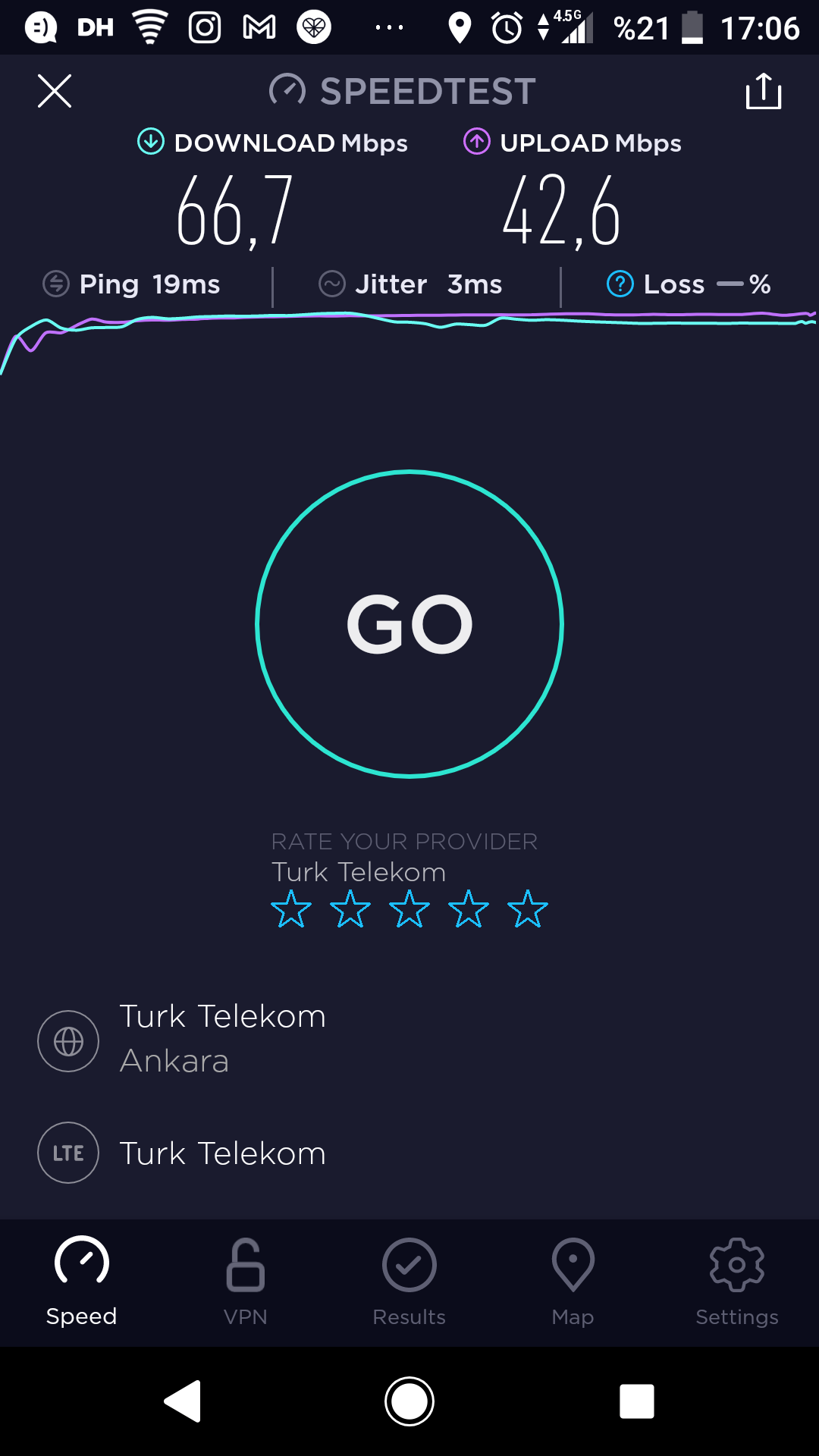Tap the Loss help question icon
The height and width of the screenshot is (1456, 819).
point(620,284)
